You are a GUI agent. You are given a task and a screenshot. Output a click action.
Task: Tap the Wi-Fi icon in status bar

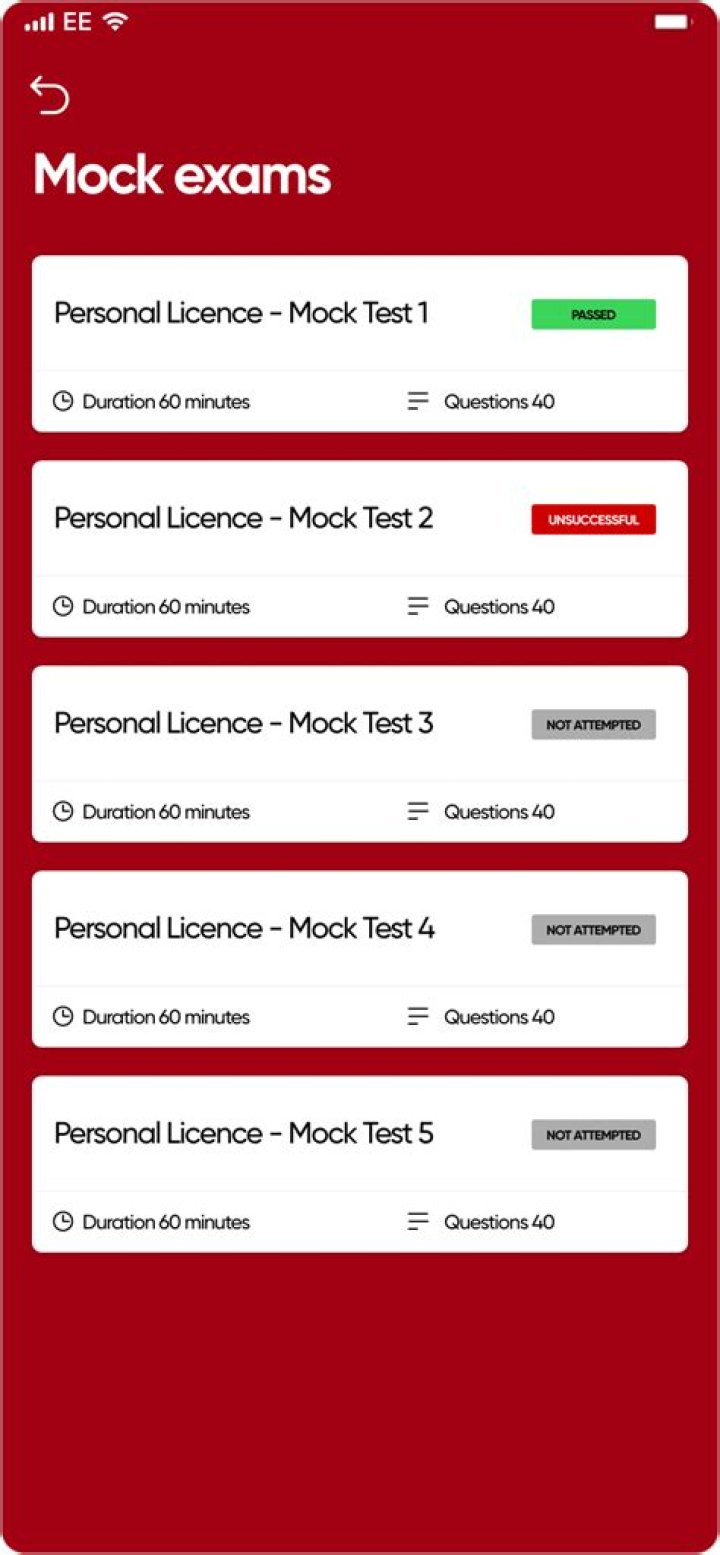(115, 19)
